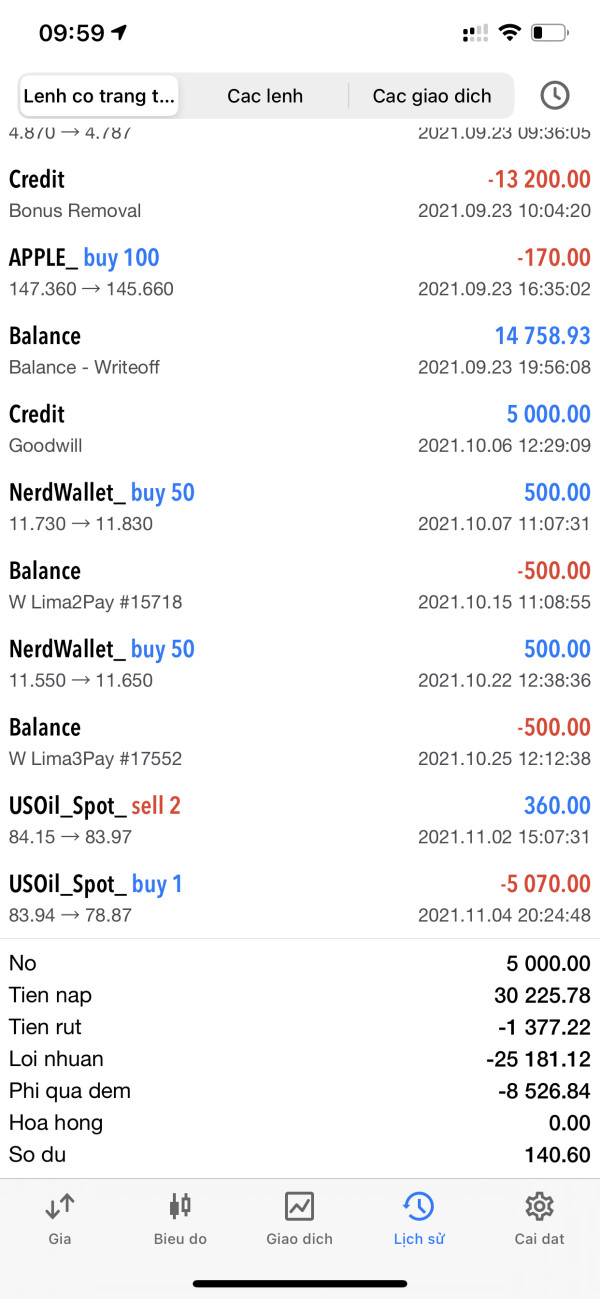Expand NerdWallet_ buy 50 from 2021.10.22
The width and height of the screenshot is (600, 1299).
tap(300, 663)
